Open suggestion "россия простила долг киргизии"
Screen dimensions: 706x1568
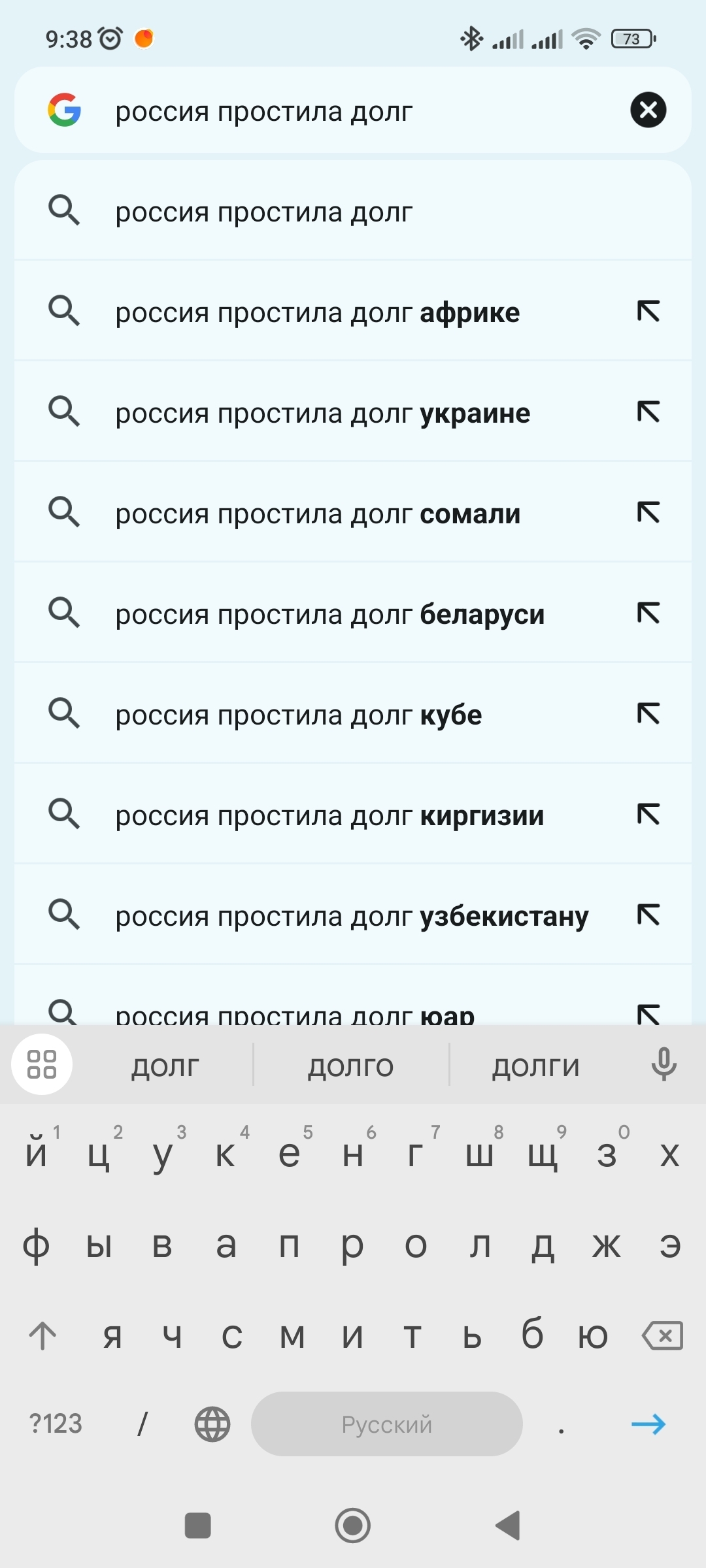353,815
